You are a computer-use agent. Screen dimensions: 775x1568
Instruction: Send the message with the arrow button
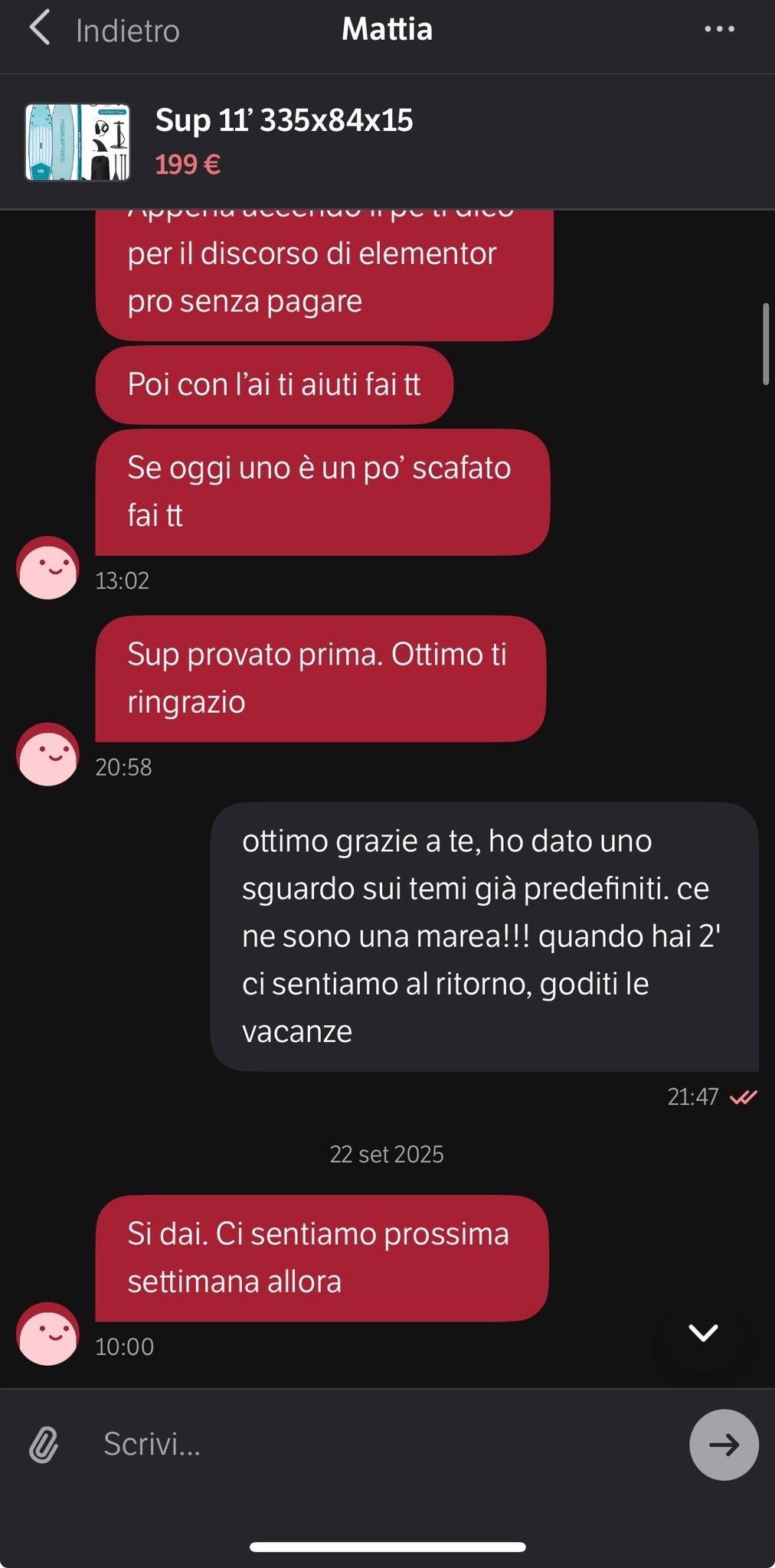(x=724, y=1445)
